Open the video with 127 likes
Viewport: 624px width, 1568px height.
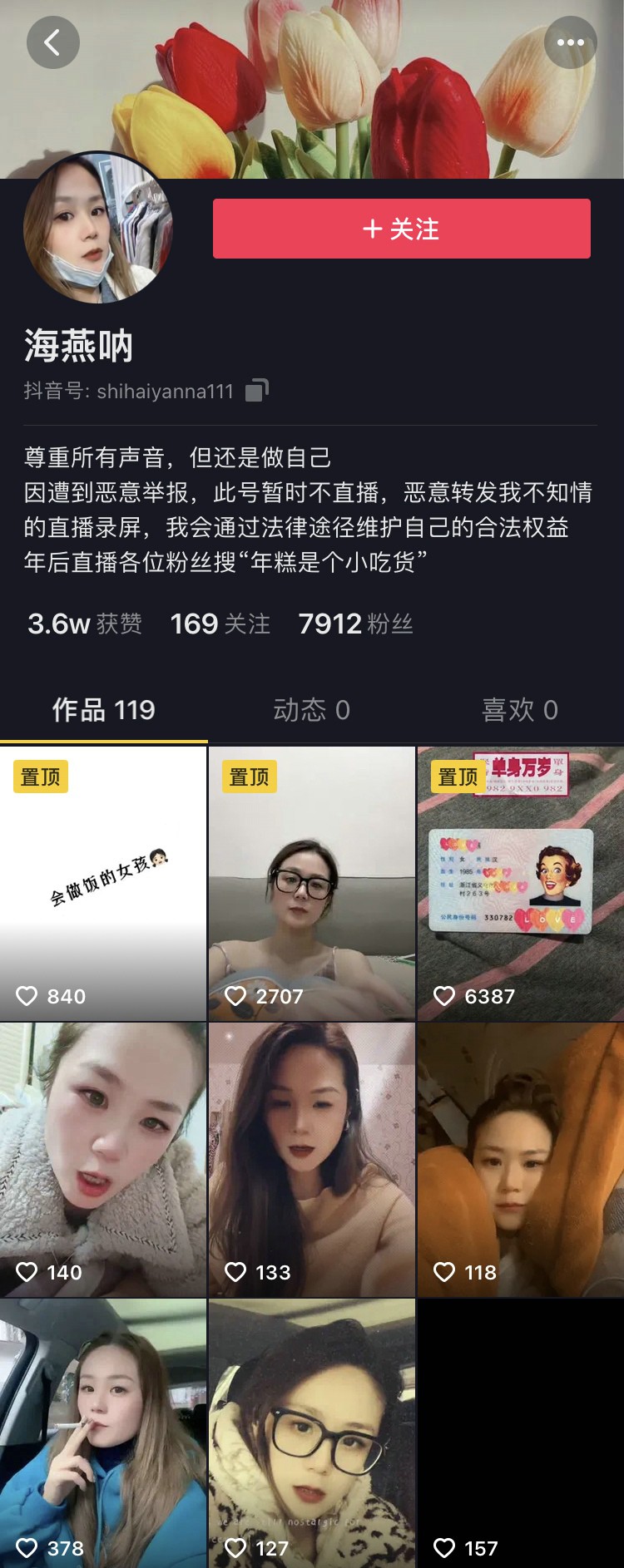pos(312,1433)
